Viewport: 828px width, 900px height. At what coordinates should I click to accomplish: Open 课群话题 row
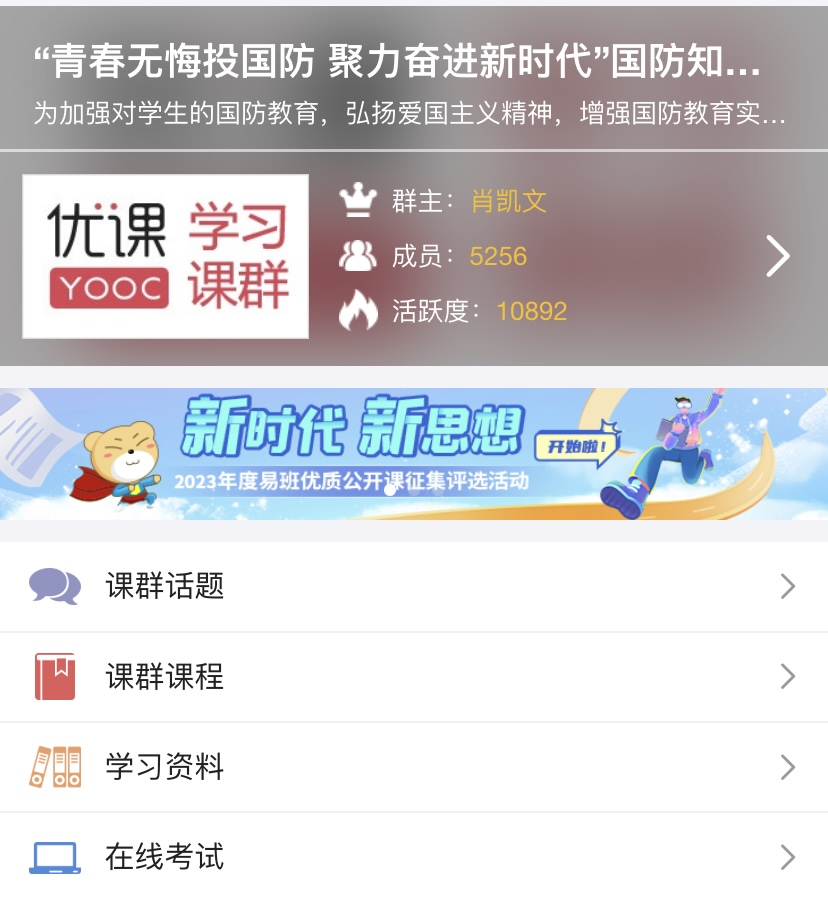point(414,586)
